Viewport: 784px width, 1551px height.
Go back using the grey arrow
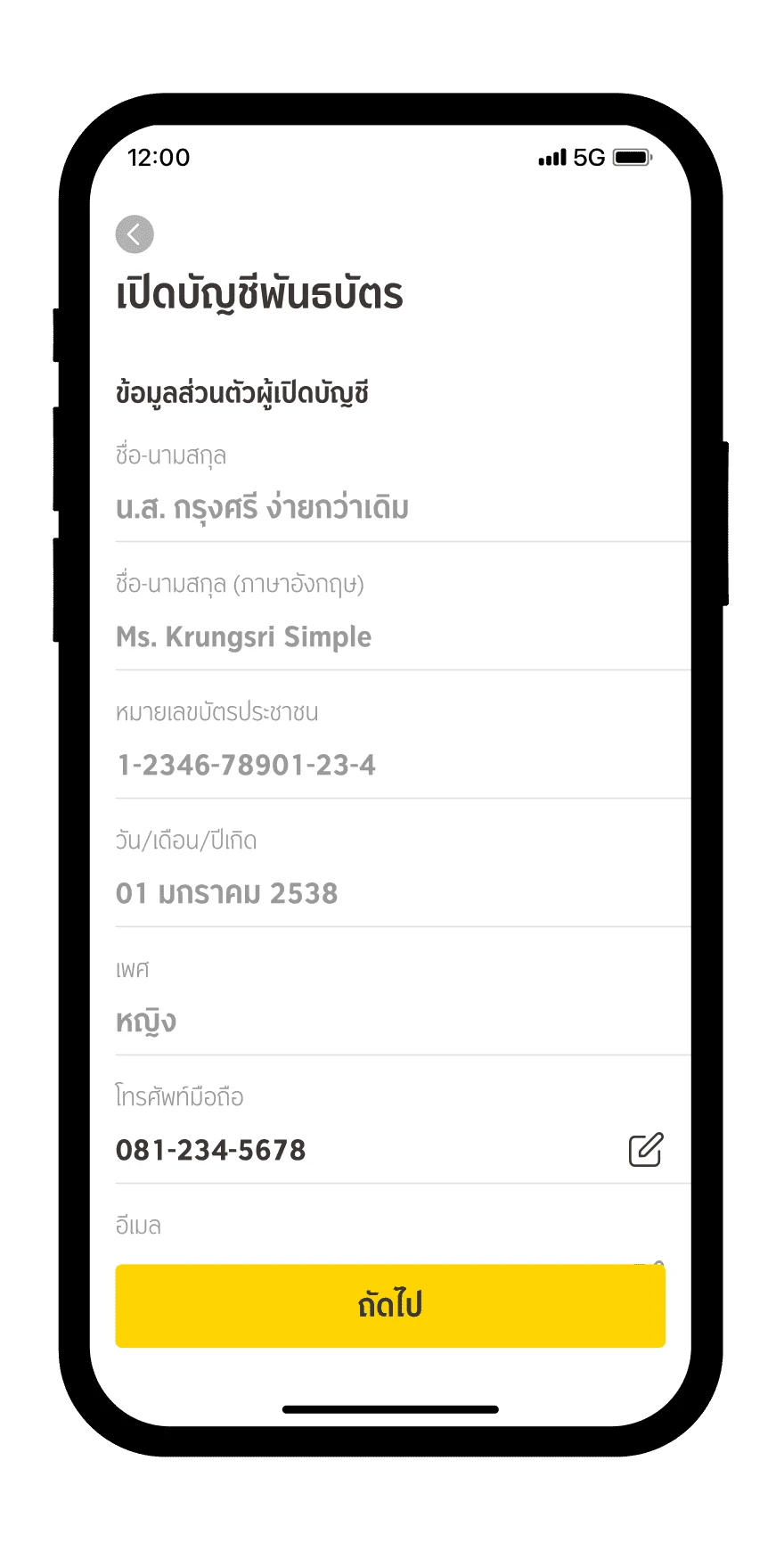click(135, 234)
